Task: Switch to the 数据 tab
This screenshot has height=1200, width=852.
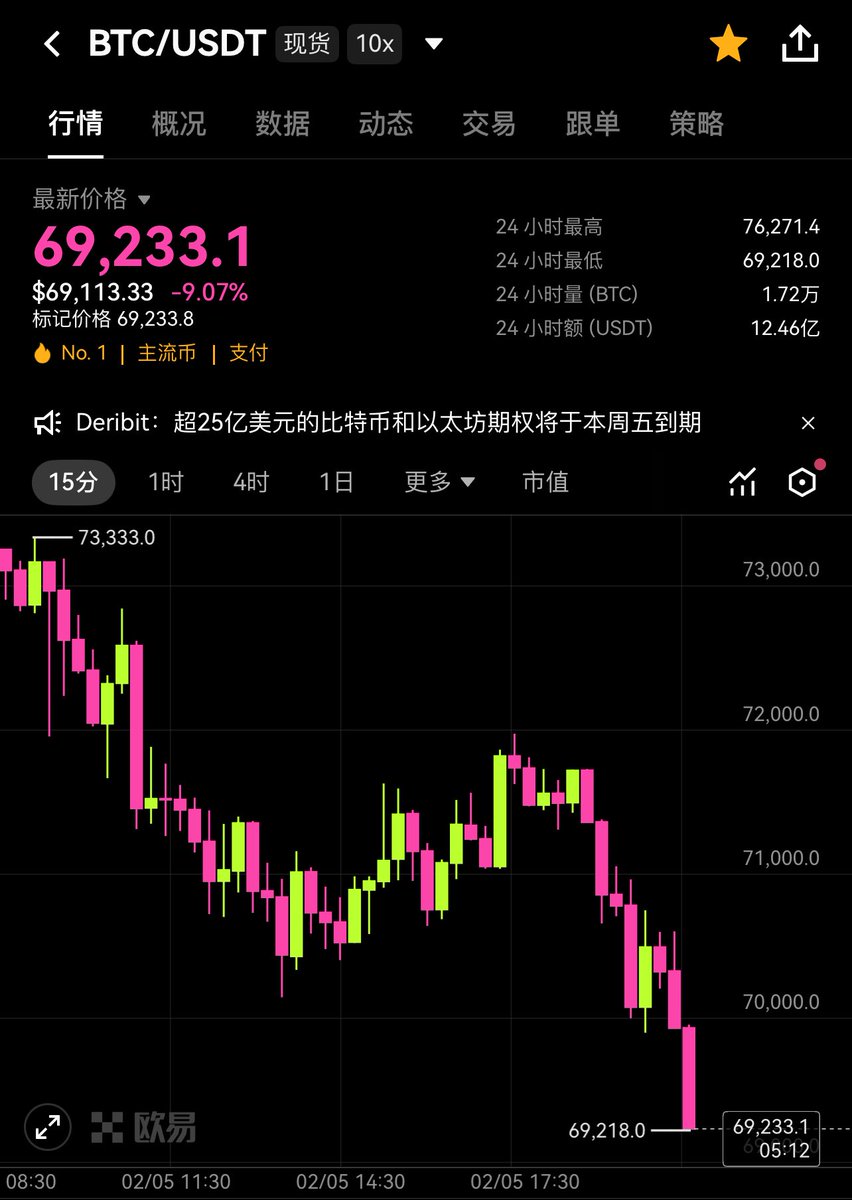Action: click(282, 124)
